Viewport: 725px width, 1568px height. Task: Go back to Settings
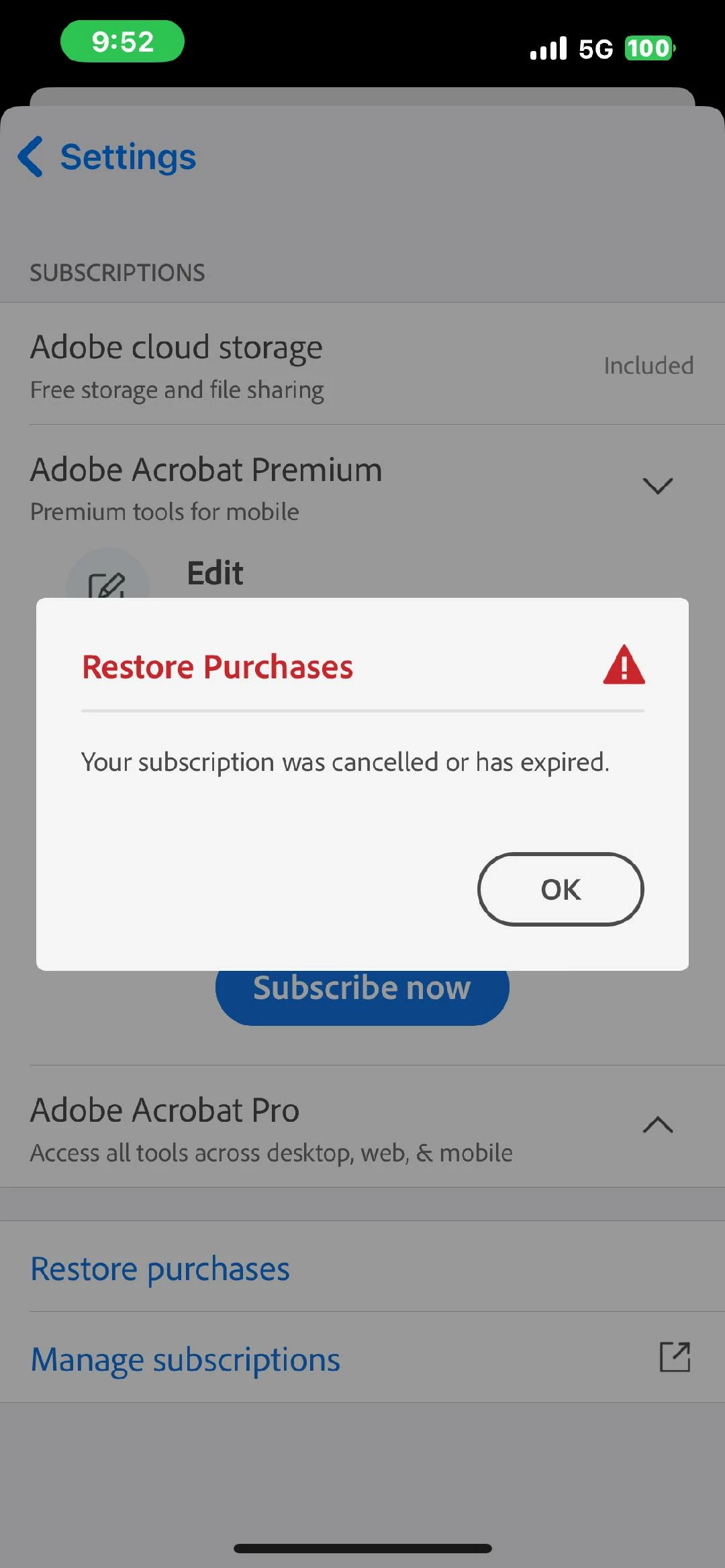107,157
